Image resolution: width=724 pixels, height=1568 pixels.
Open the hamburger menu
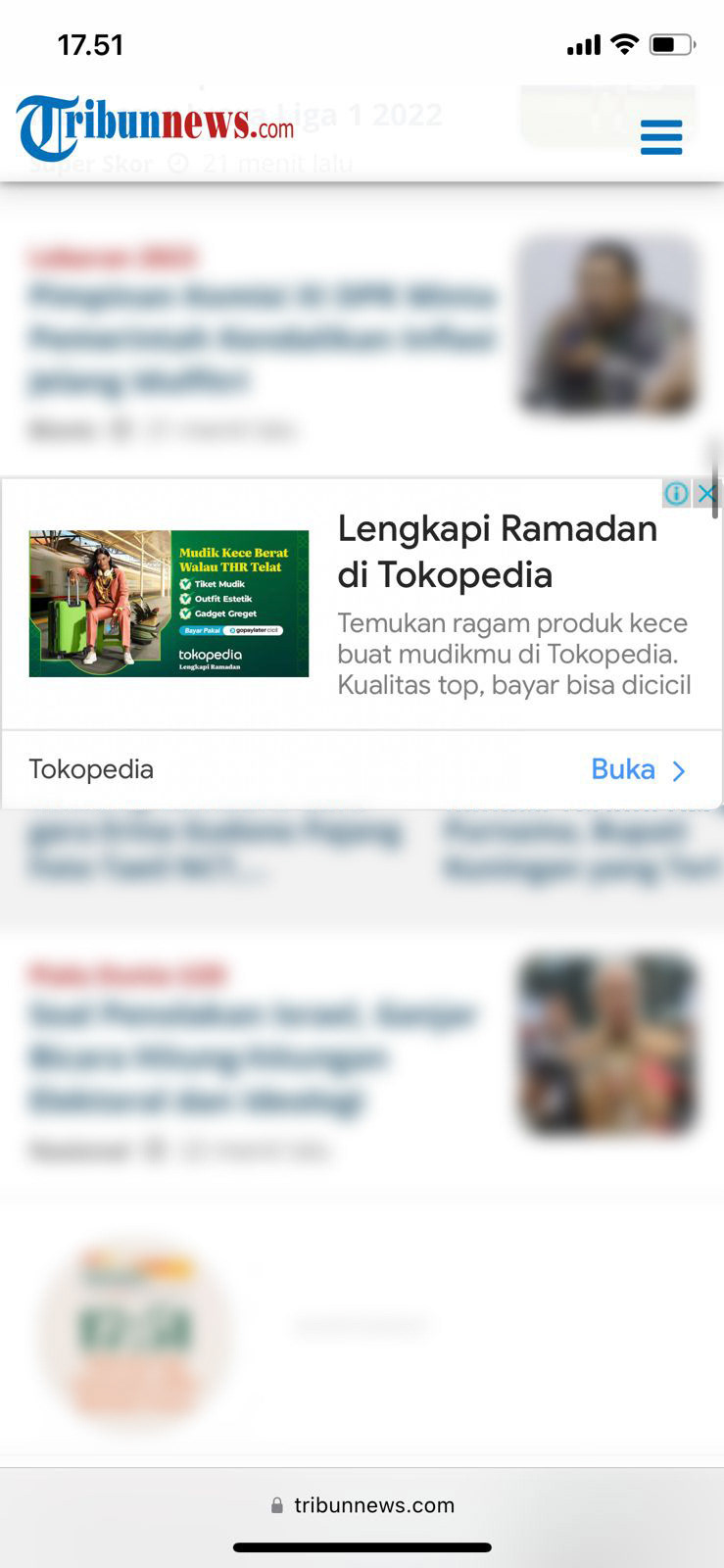point(660,137)
